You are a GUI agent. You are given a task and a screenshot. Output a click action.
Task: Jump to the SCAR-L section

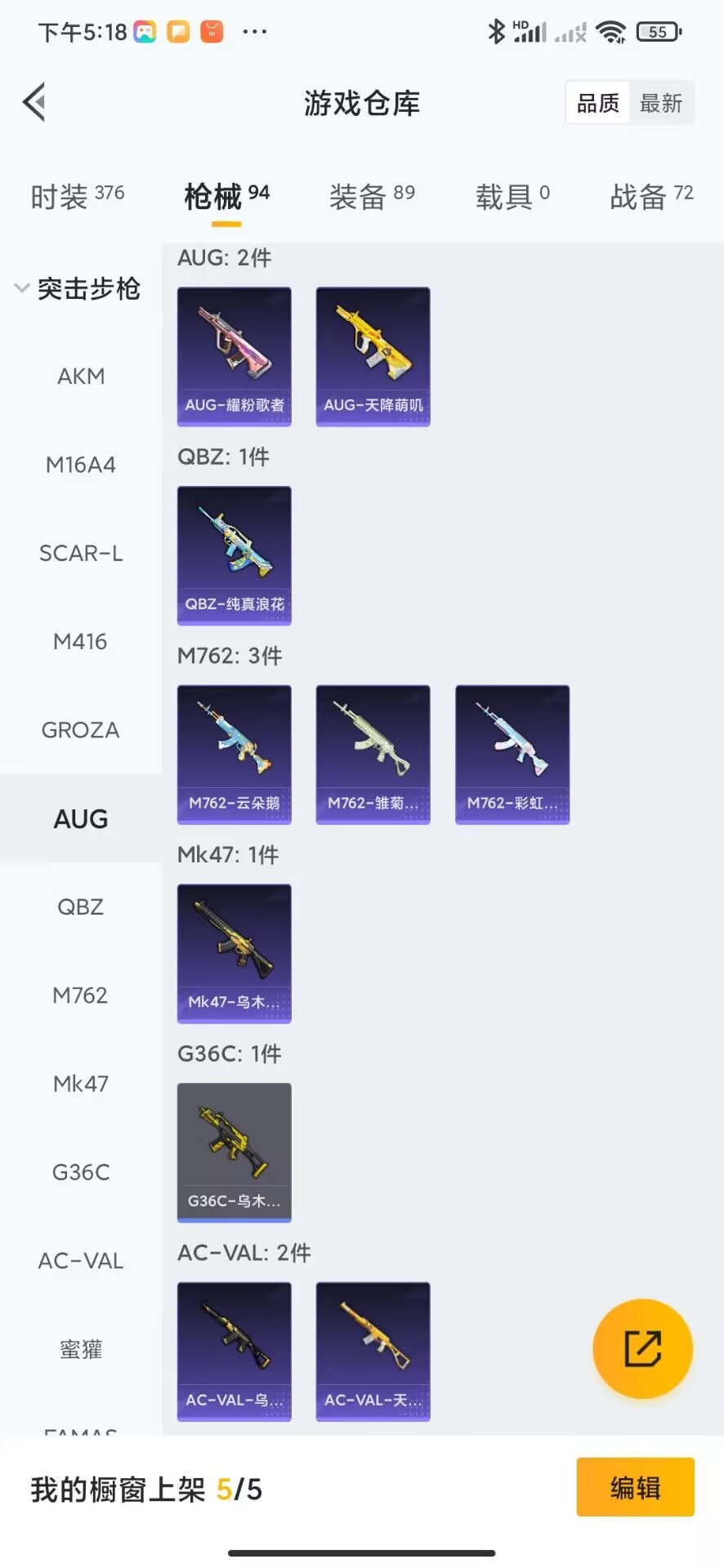click(81, 554)
